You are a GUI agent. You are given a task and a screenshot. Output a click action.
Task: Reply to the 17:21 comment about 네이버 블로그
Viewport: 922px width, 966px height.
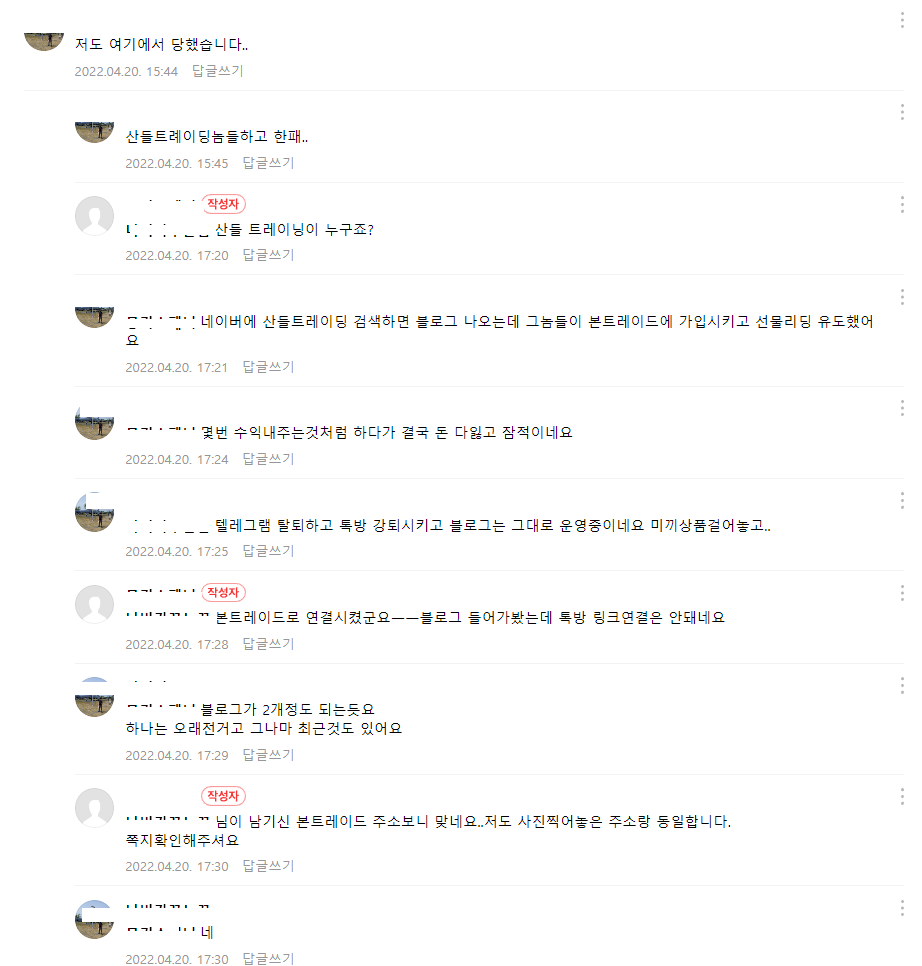tap(268, 367)
